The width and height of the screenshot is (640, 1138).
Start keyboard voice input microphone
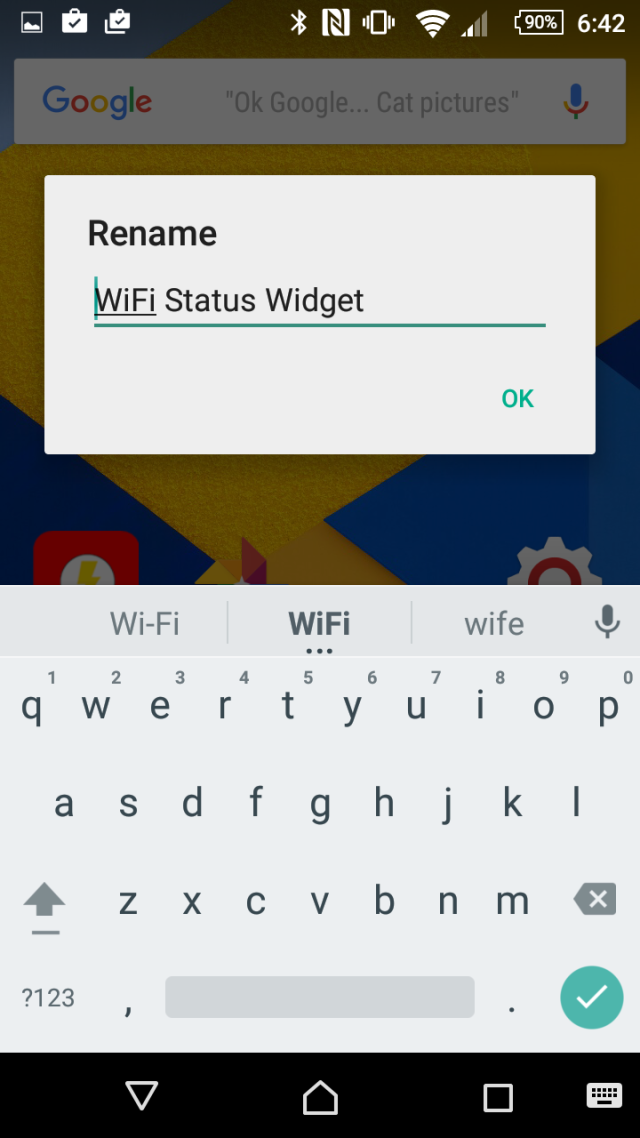point(606,622)
